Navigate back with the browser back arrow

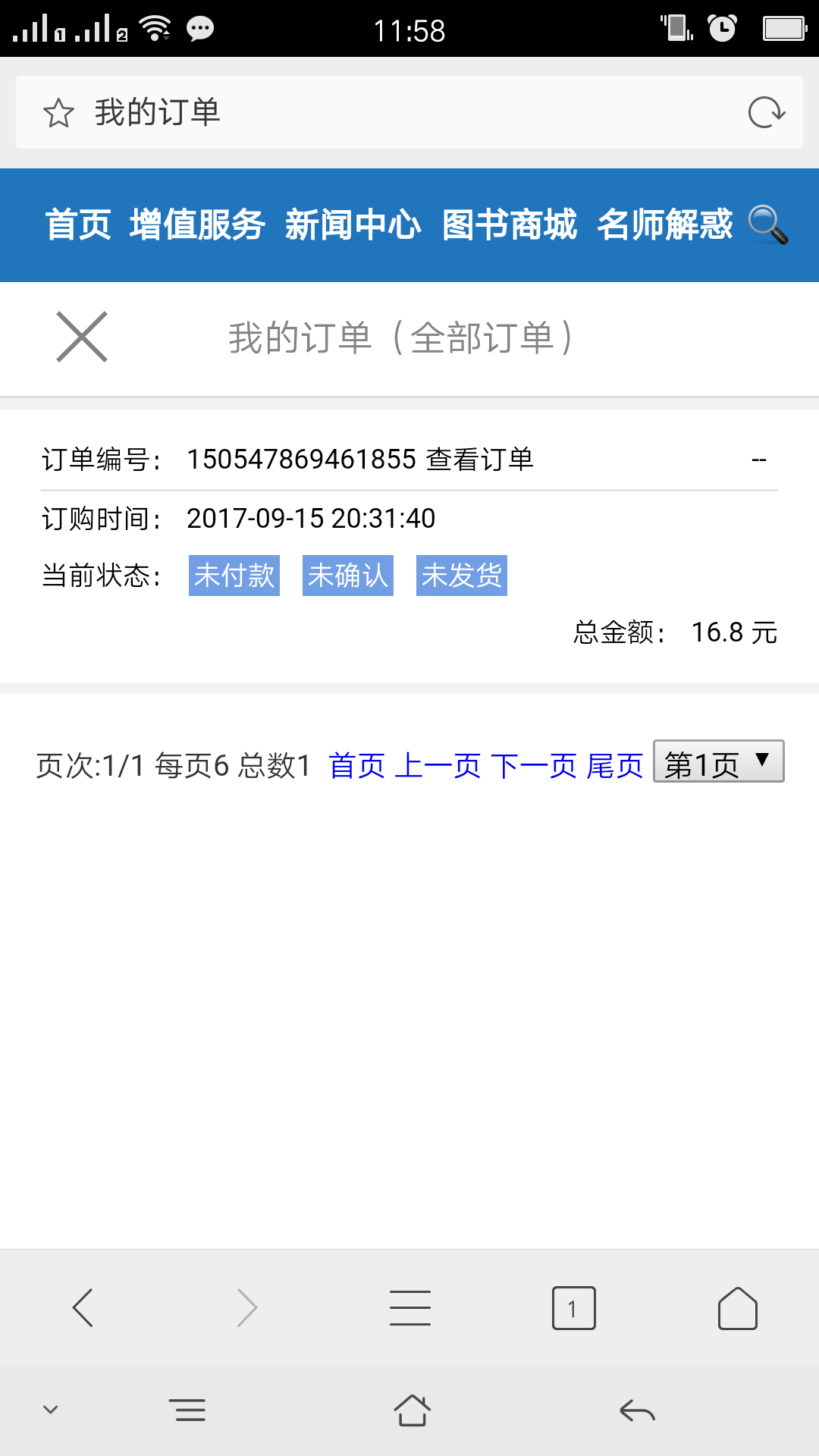click(x=83, y=1307)
